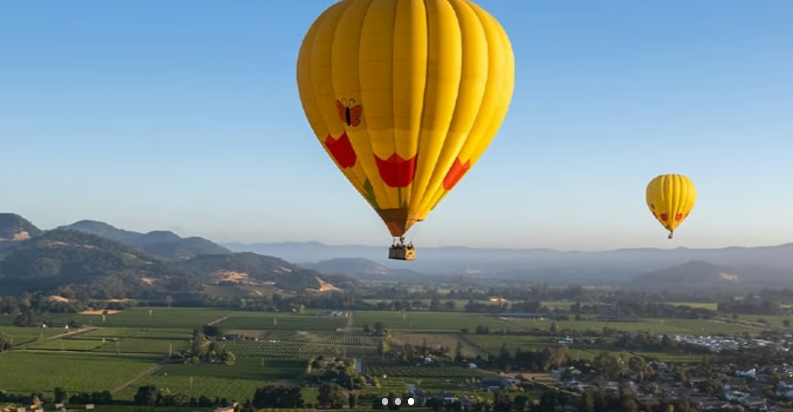The image size is (793, 412).
Task: Jump to the first carousel slide dot
Action: coord(385,401)
